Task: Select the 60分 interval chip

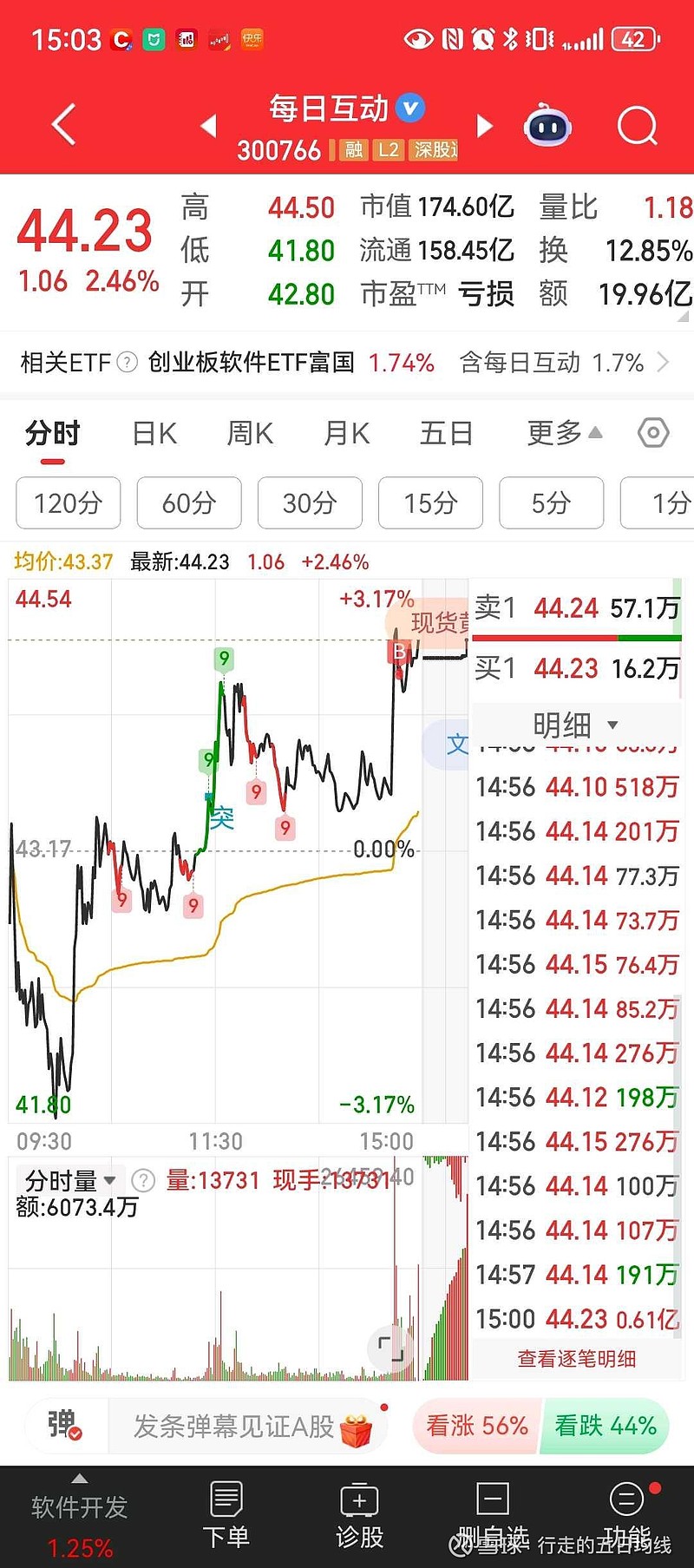Action: [188, 502]
